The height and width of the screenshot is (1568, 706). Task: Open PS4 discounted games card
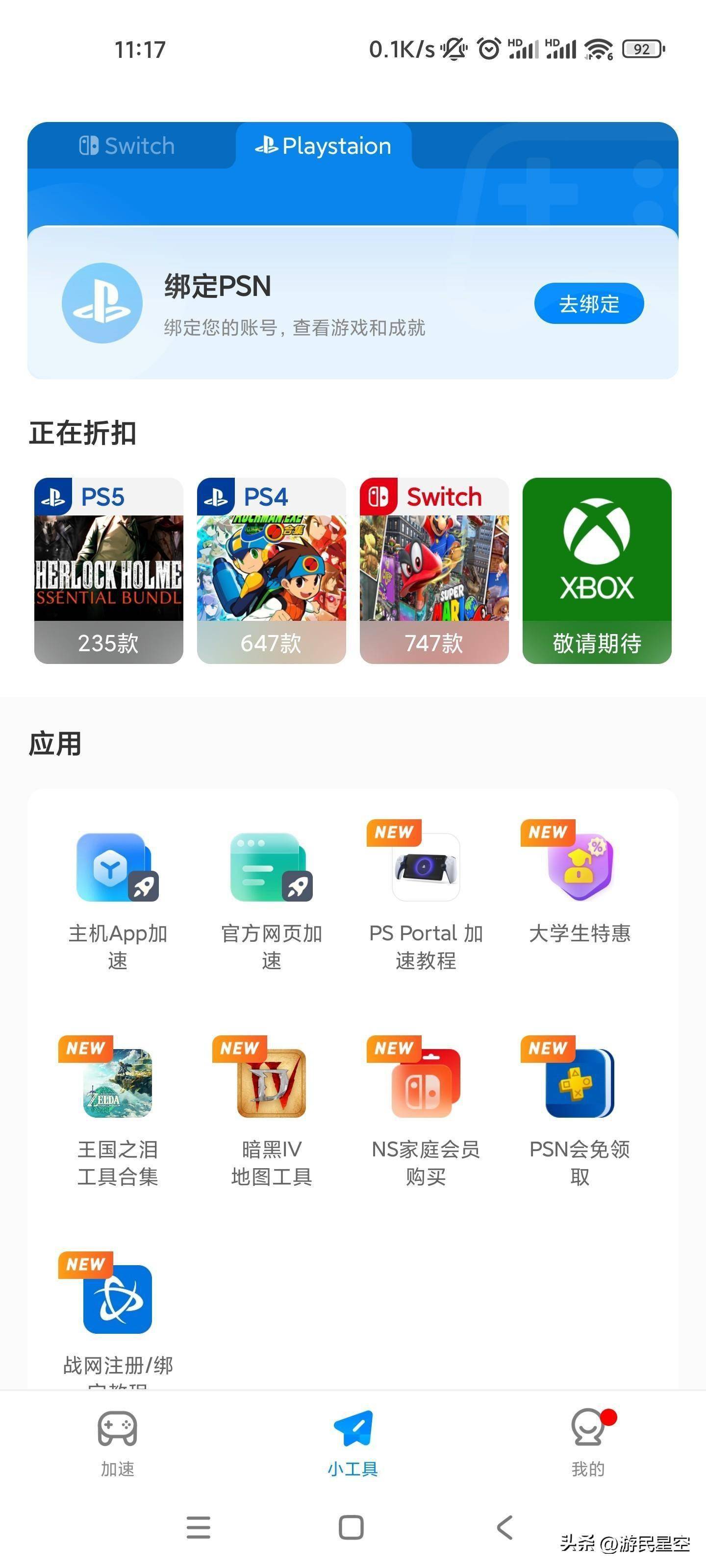tap(271, 570)
